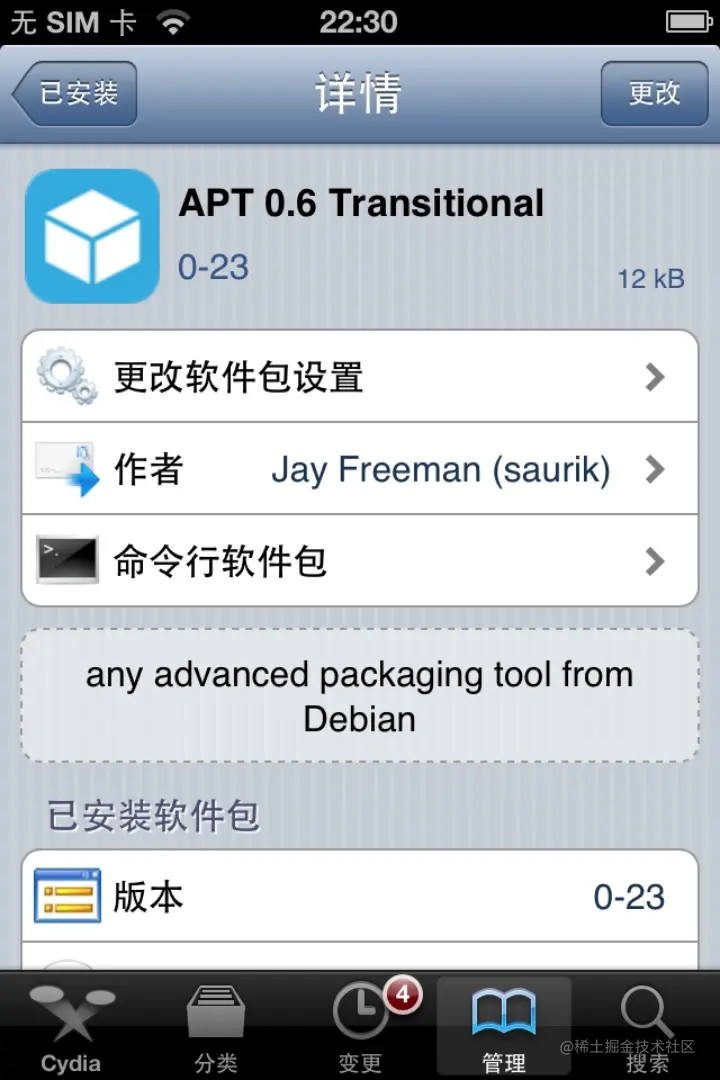The width and height of the screenshot is (720, 1080).
Task: Go to the 搜索 tab
Action: click(647, 1026)
